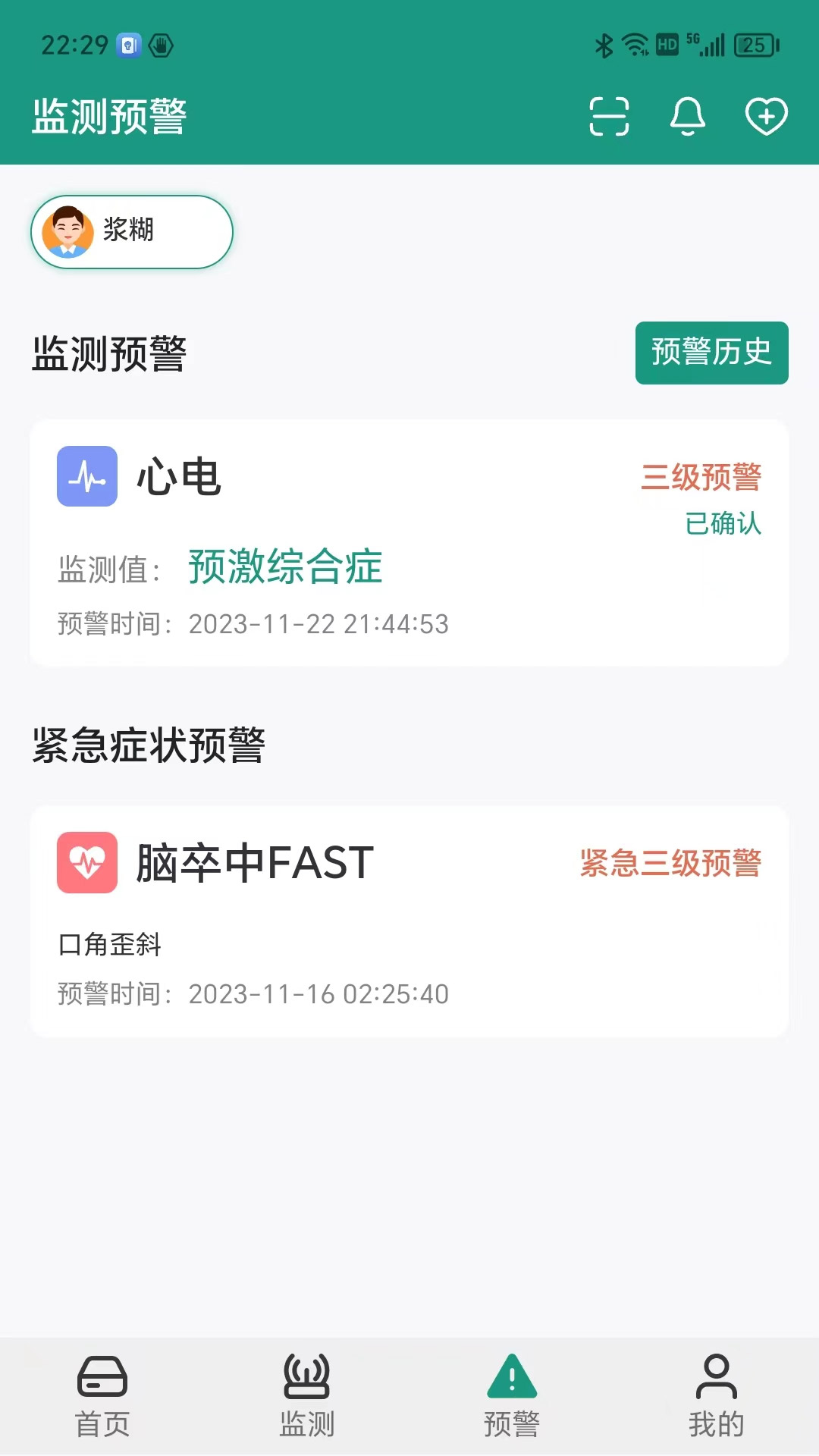This screenshot has height=1456, width=819.
Task: Select the 心电 ECG icon on the card
Action: tap(86, 478)
